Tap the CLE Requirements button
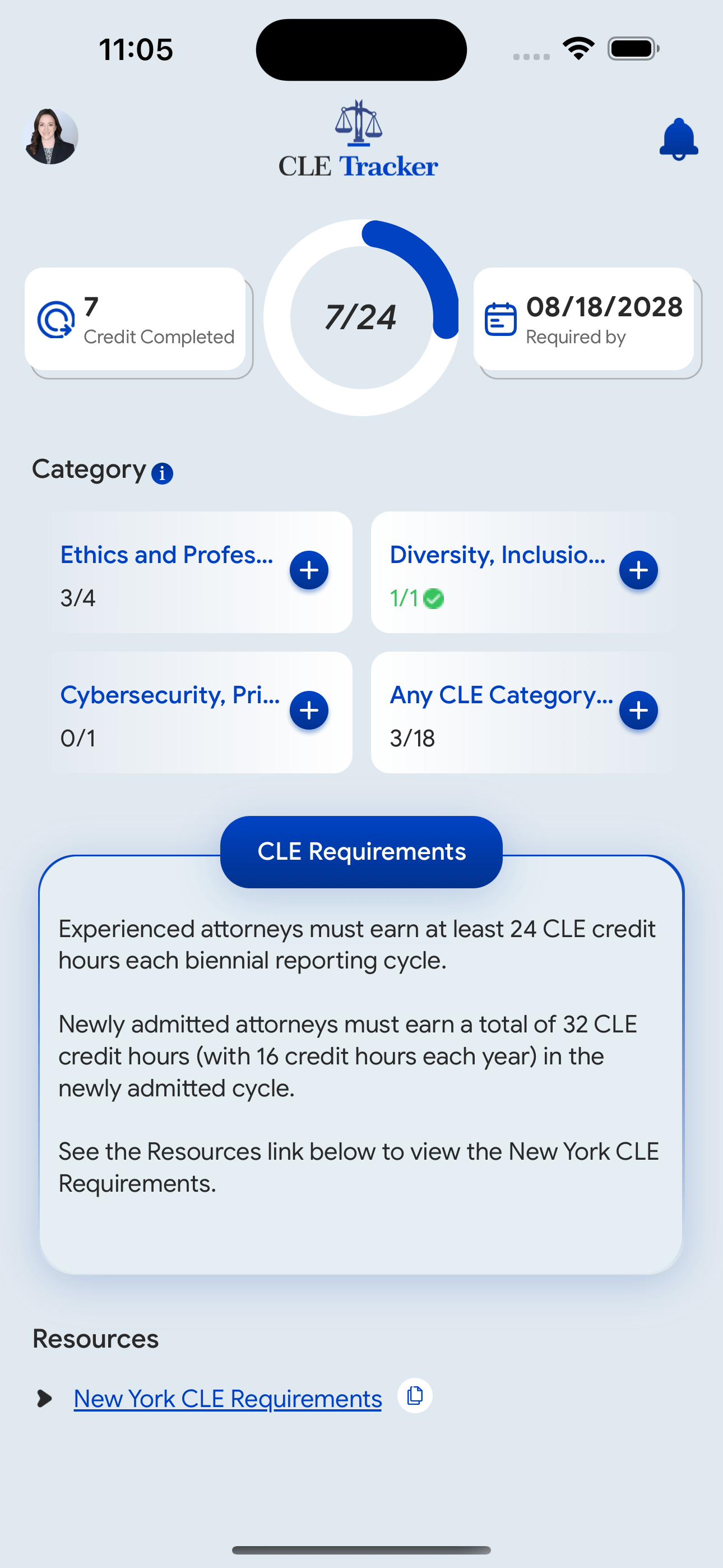This screenshot has width=723, height=1568. (361, 851)
